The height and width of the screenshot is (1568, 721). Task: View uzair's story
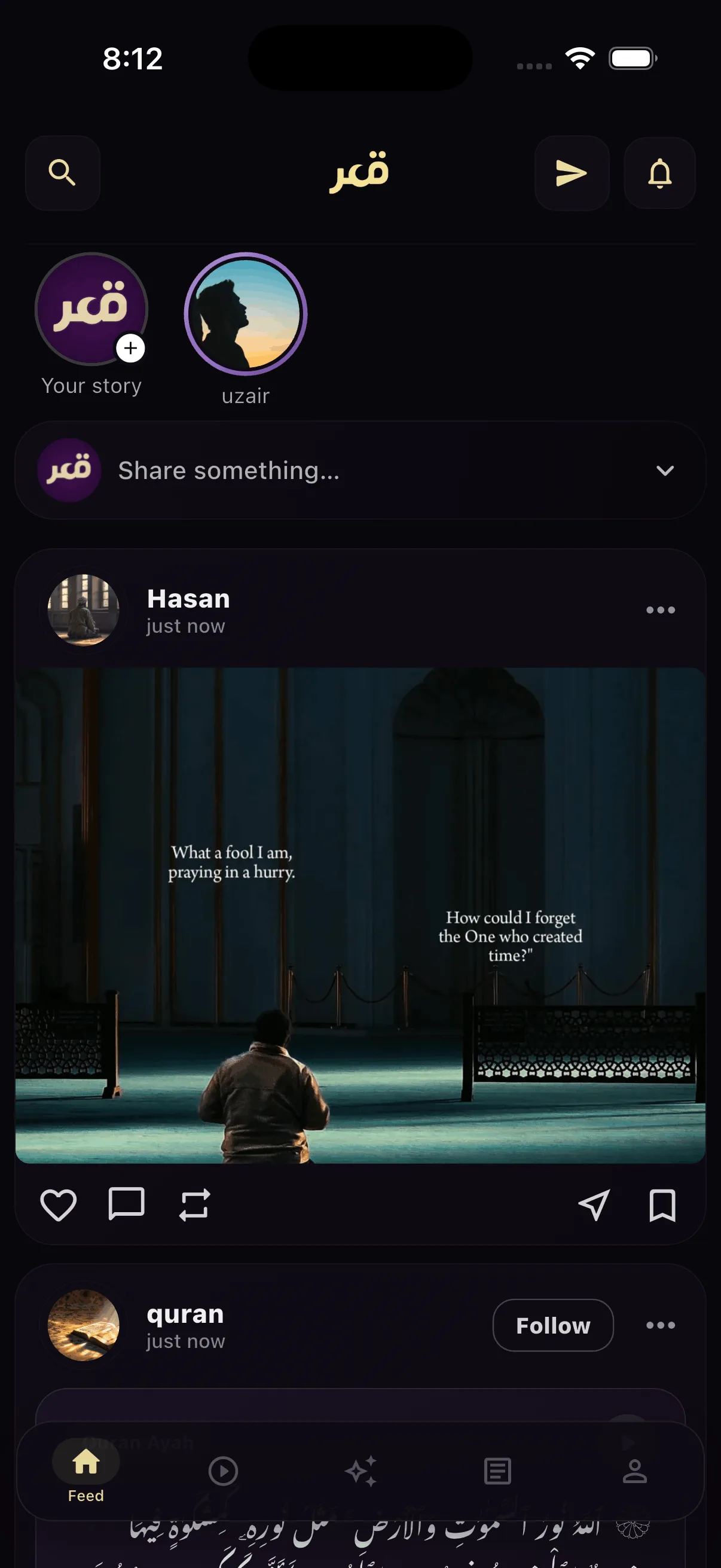point(245,314)
